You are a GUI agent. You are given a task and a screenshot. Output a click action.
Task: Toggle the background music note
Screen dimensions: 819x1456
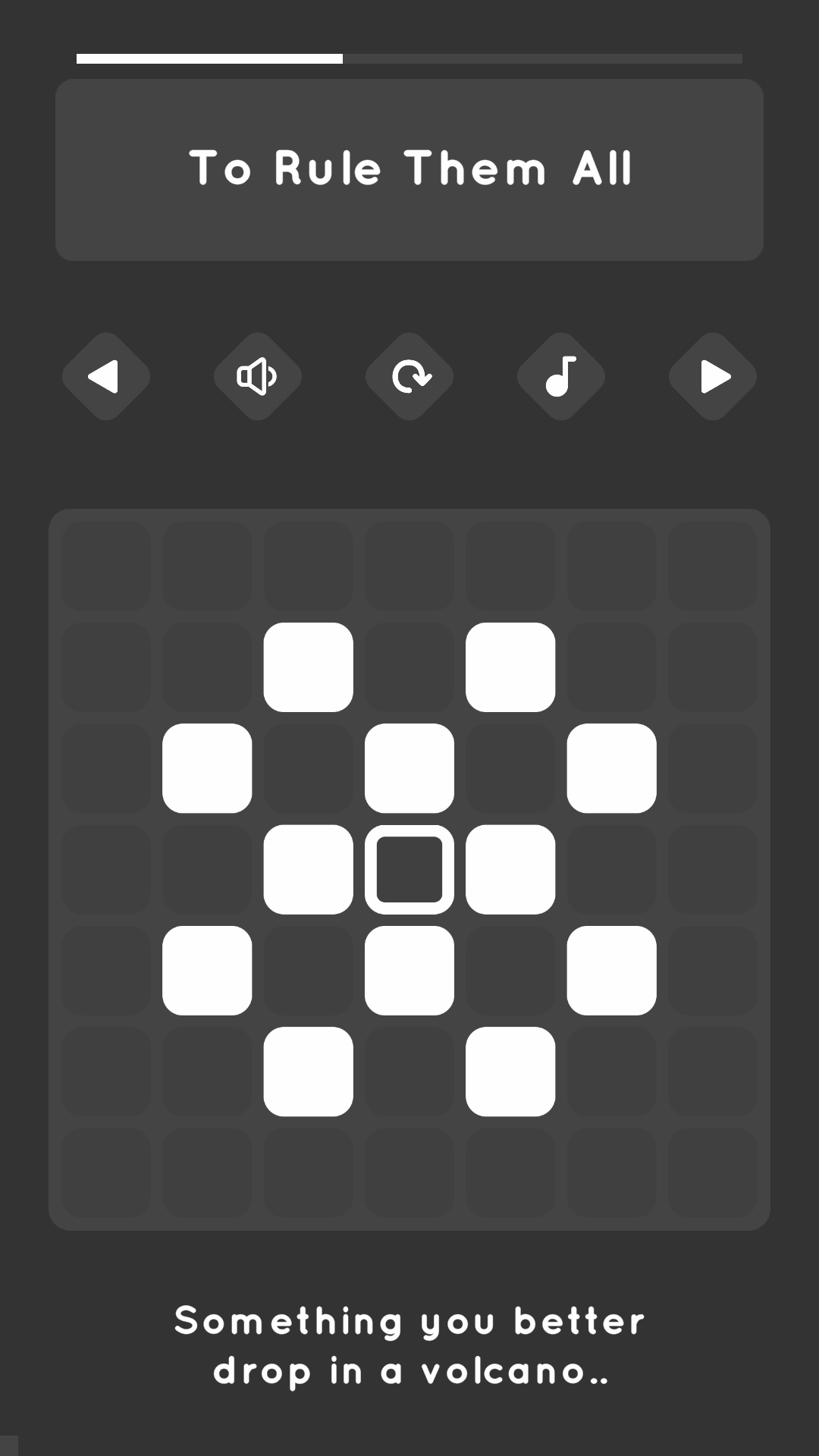point(561,376)
